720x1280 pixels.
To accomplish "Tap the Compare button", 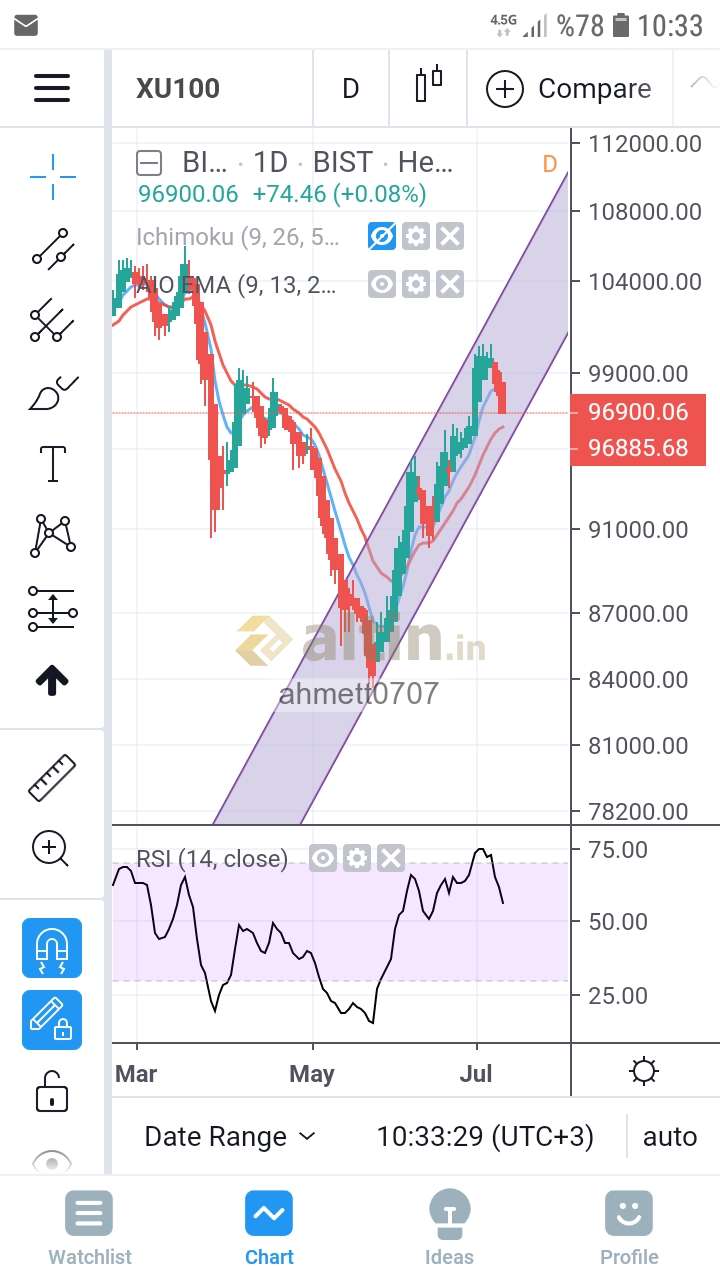I will [x=569, y=89].
